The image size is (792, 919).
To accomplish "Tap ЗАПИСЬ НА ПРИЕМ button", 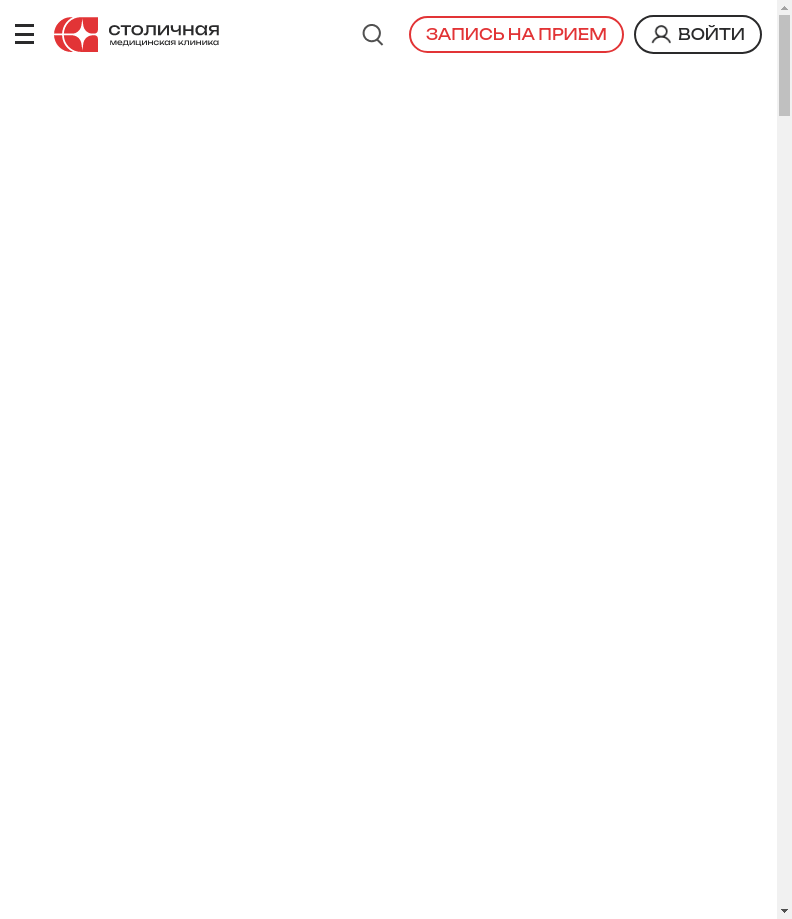I will click(516, 35).
